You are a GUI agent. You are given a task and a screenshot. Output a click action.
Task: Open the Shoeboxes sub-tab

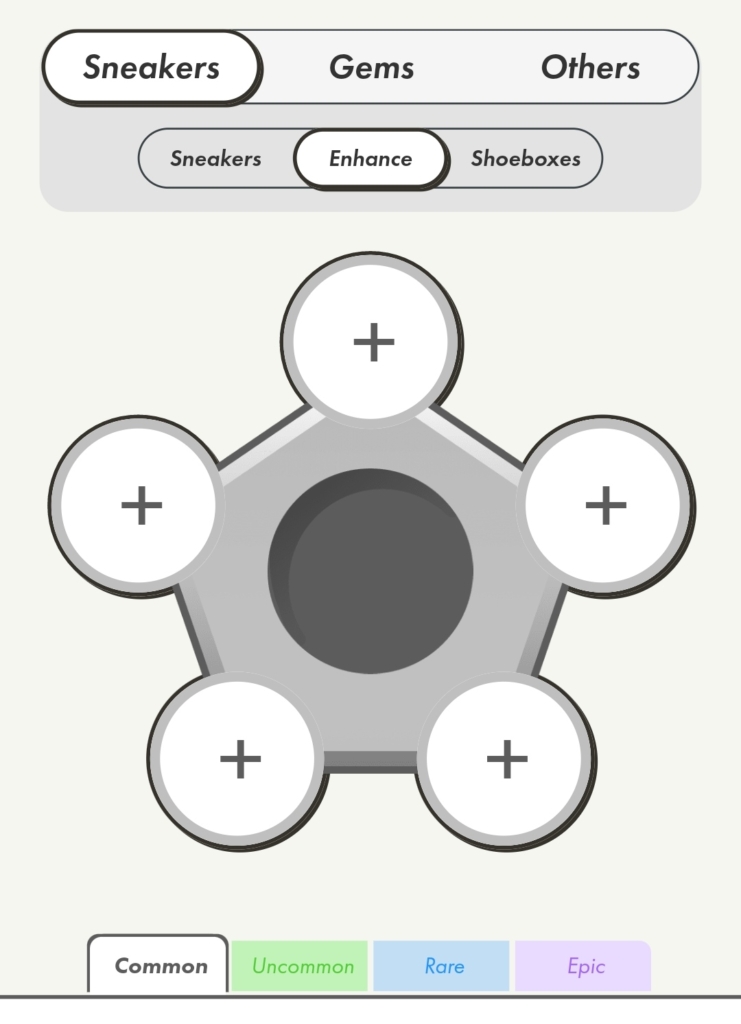(x=525, y=158)
